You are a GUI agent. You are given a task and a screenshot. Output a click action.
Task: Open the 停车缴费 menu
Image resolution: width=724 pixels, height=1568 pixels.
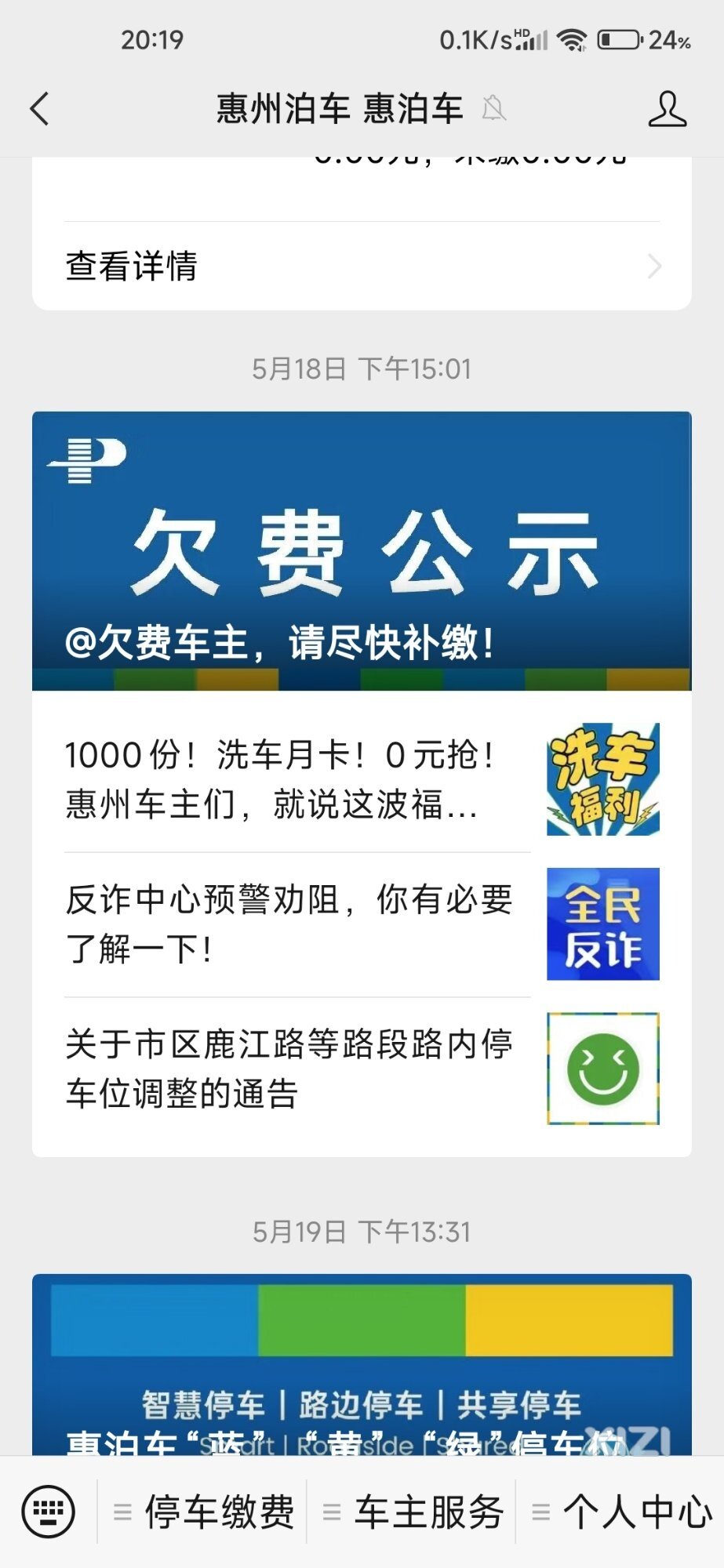coord(204,1512)
